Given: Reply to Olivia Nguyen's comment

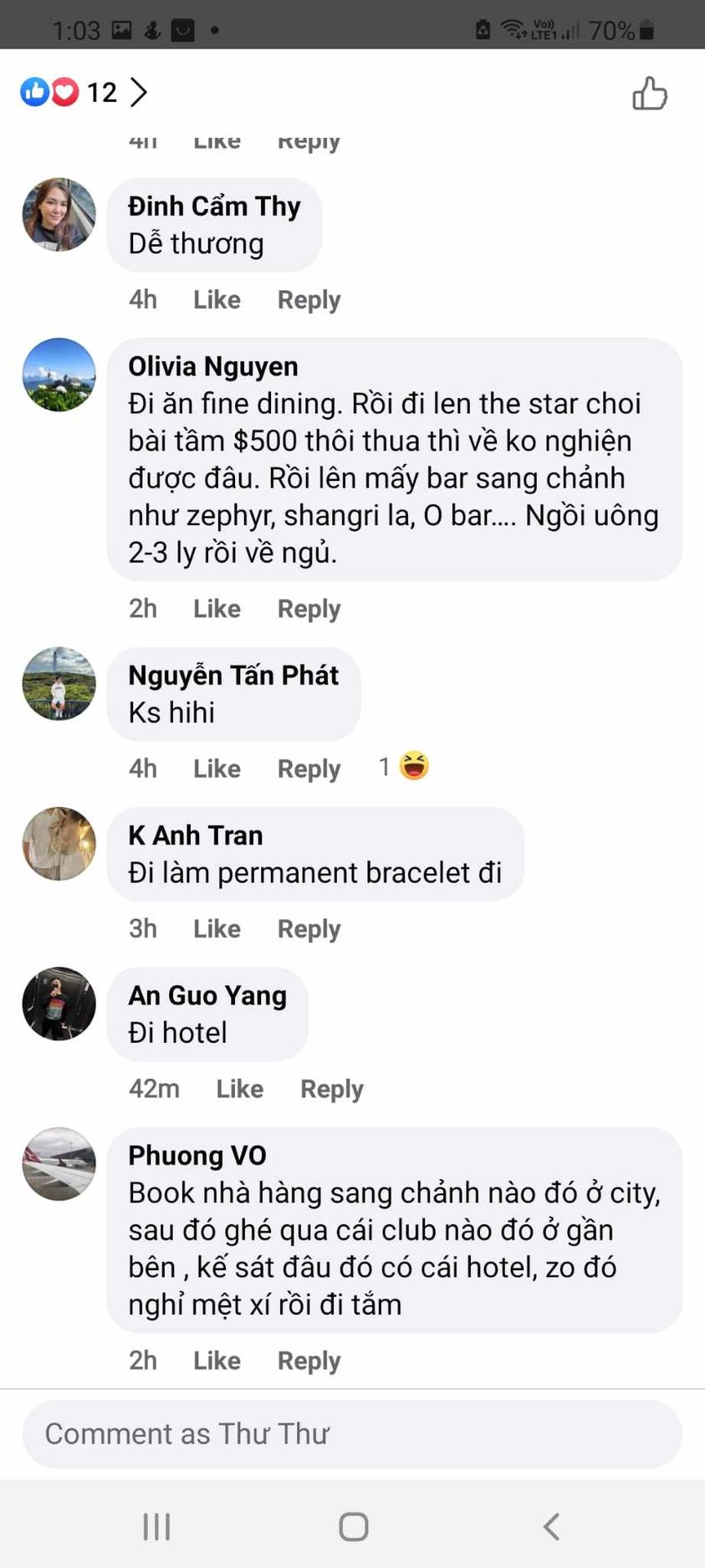Looking at the screenshot, I should [x=309, y=608].
